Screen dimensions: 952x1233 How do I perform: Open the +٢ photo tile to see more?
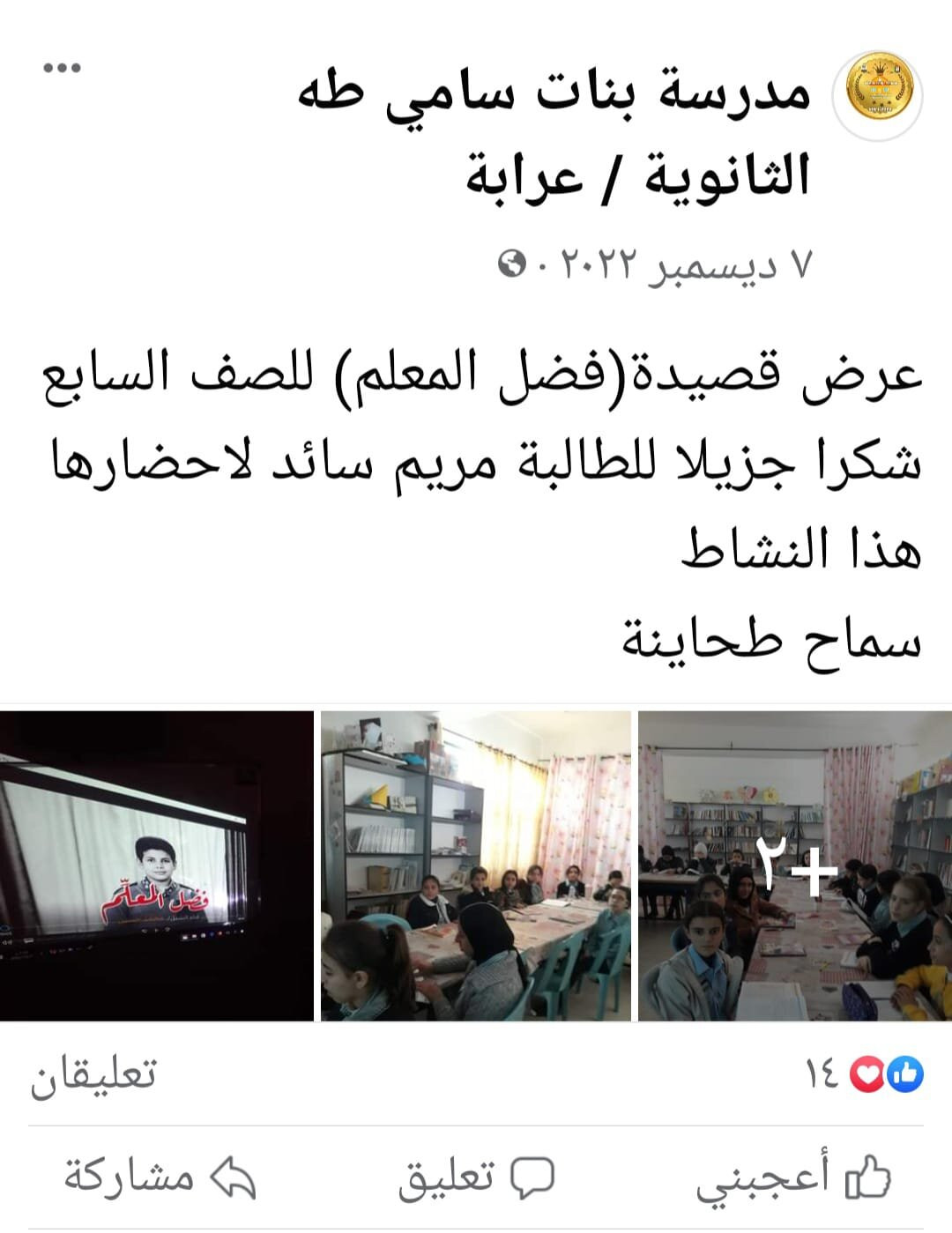tap(794, 865)
